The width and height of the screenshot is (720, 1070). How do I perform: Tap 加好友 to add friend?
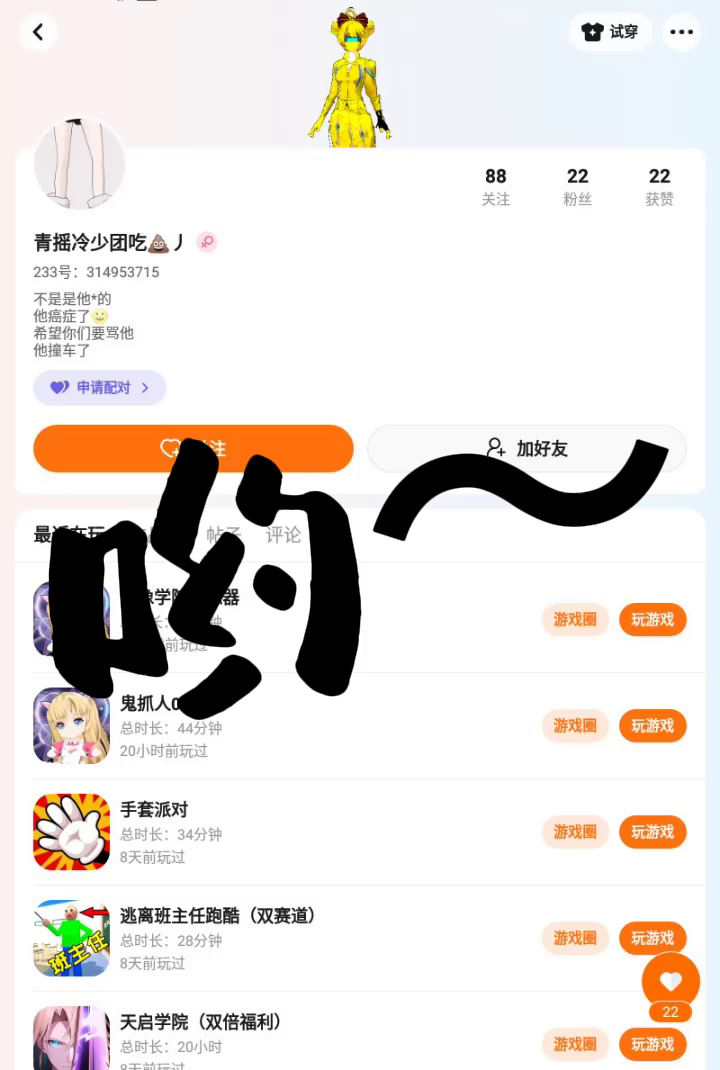(527, 448)
